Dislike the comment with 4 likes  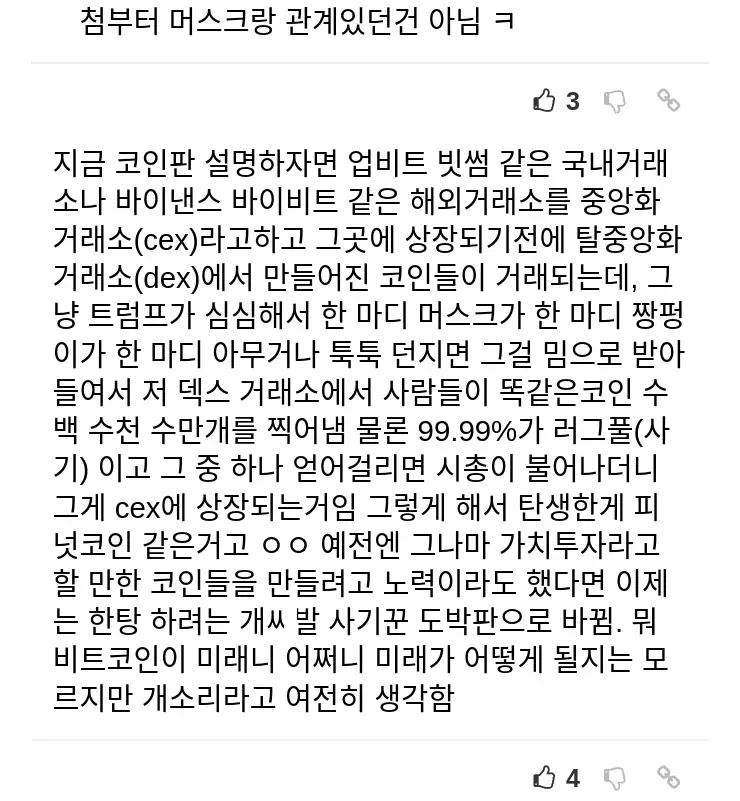tap(615, 777)
